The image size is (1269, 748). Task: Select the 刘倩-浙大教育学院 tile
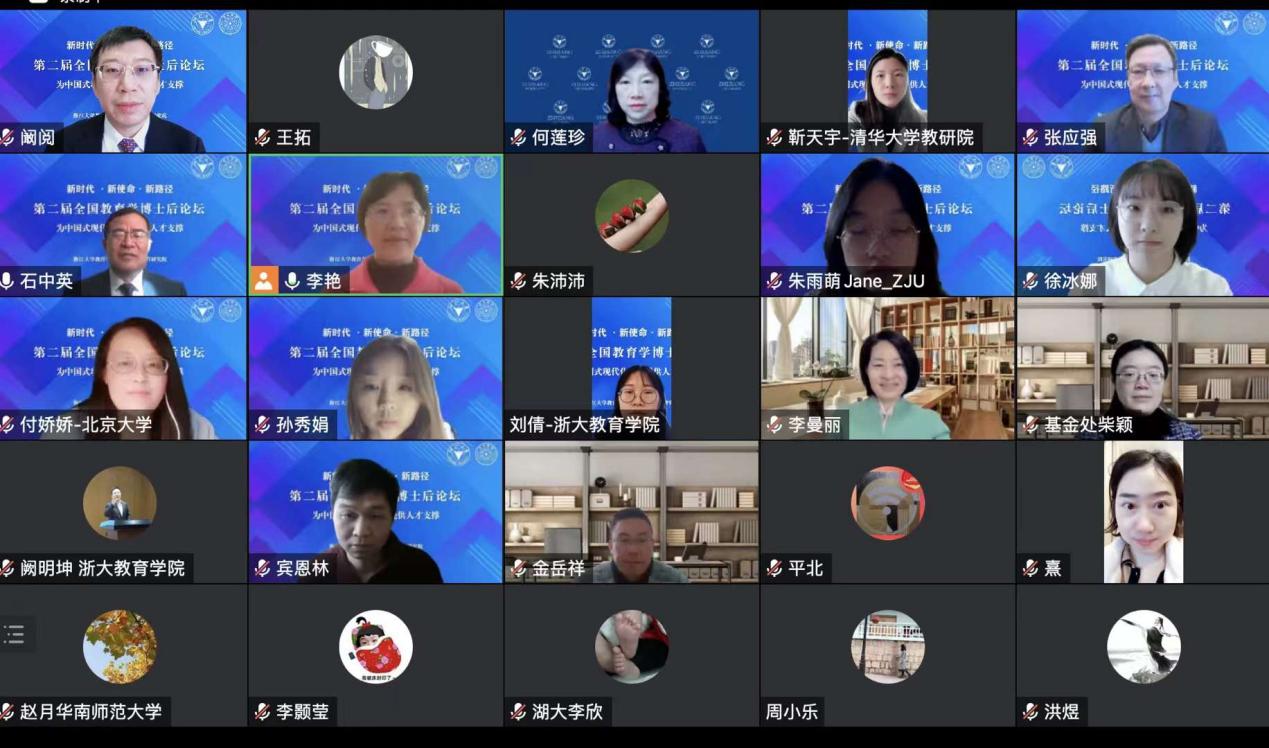631,368
